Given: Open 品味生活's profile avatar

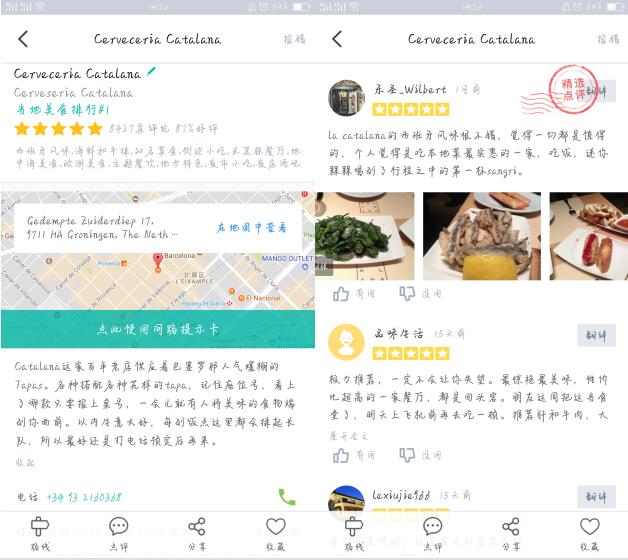Looking at the screenshot, I should point(346,341).
